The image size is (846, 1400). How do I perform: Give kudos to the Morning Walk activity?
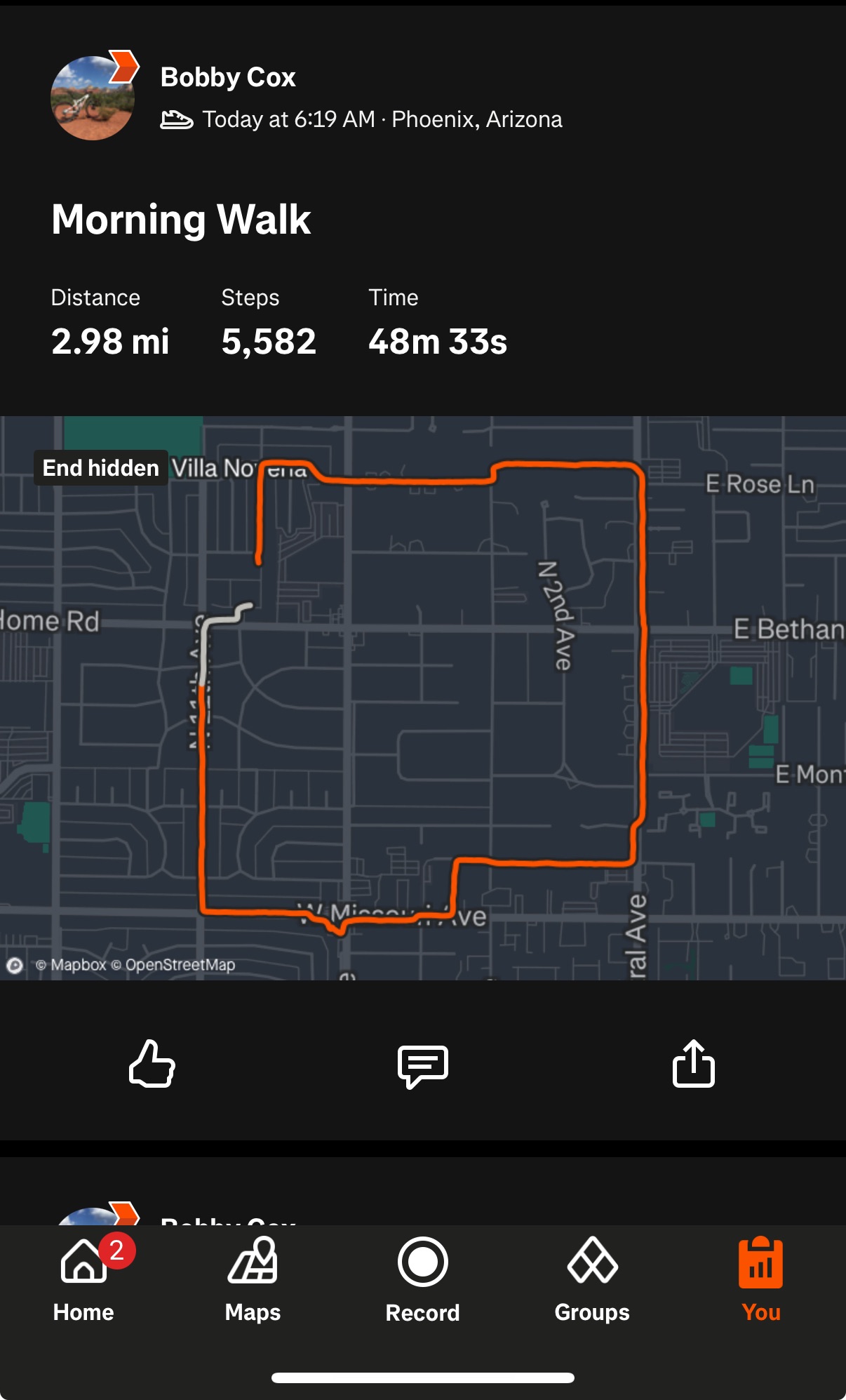point(152,1064)
